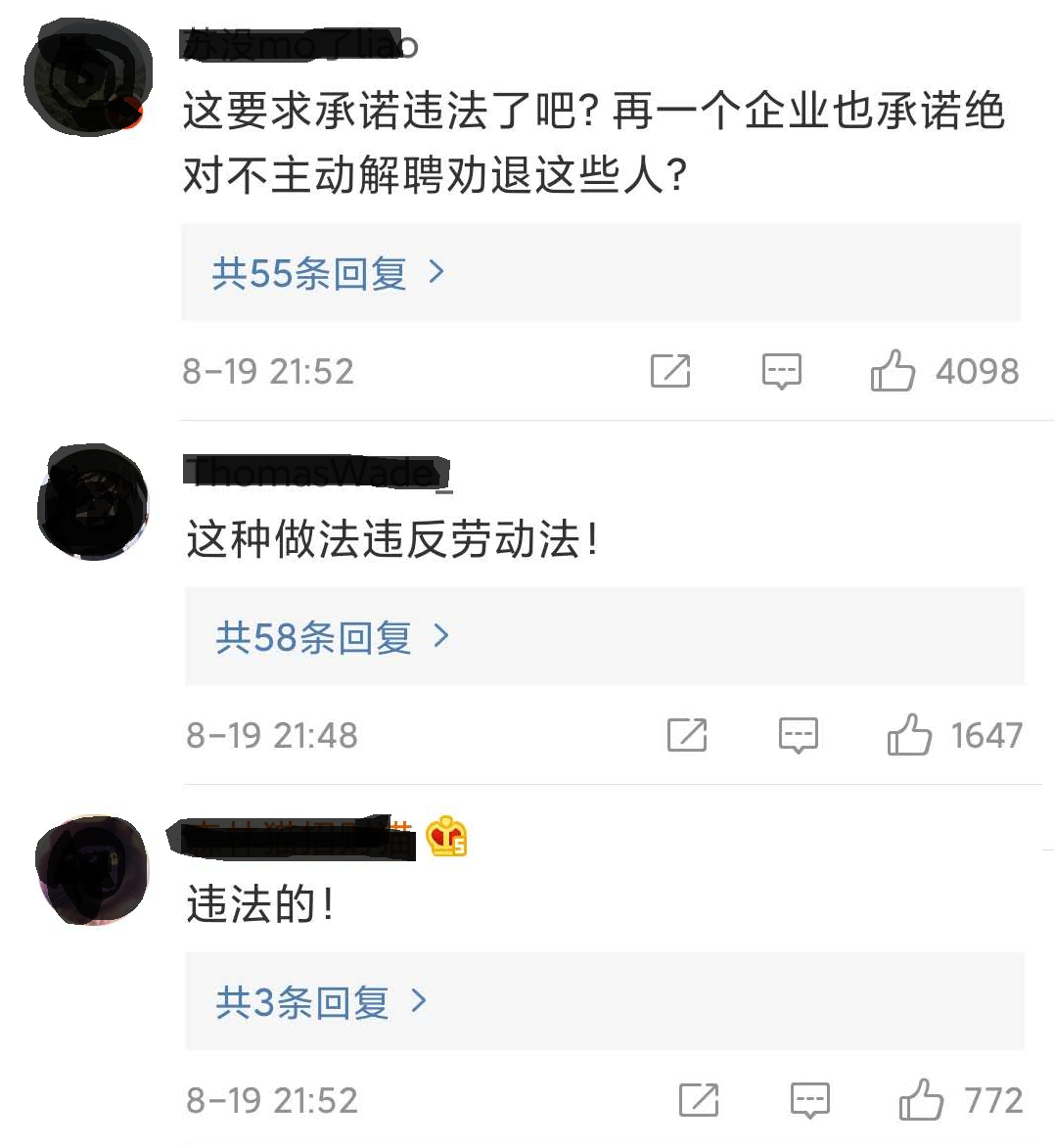The height and width of the screenshot is (1148, 1054).
Task: Like the comment with 4098 likes
Action: point(893,371)
